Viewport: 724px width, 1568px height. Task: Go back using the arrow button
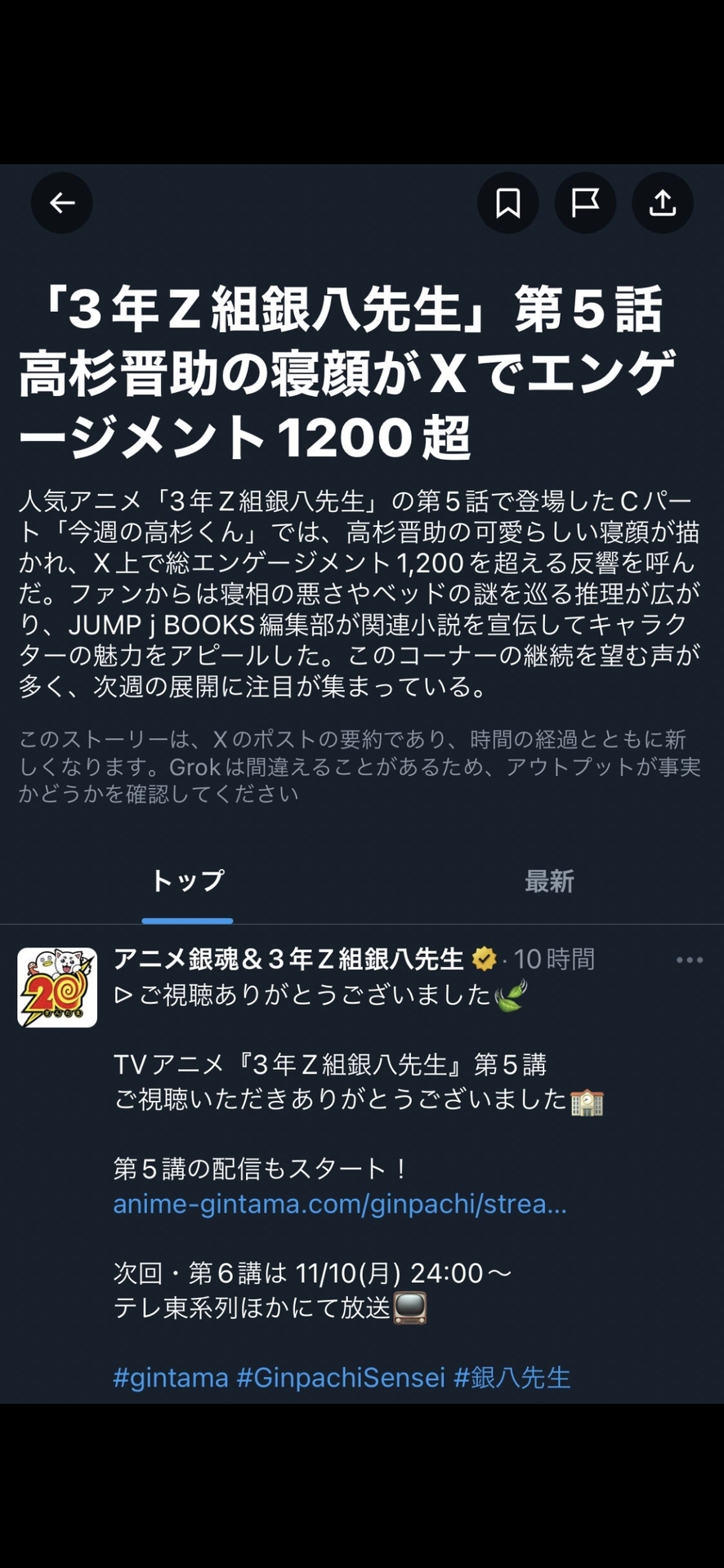[x=62, y=203]
